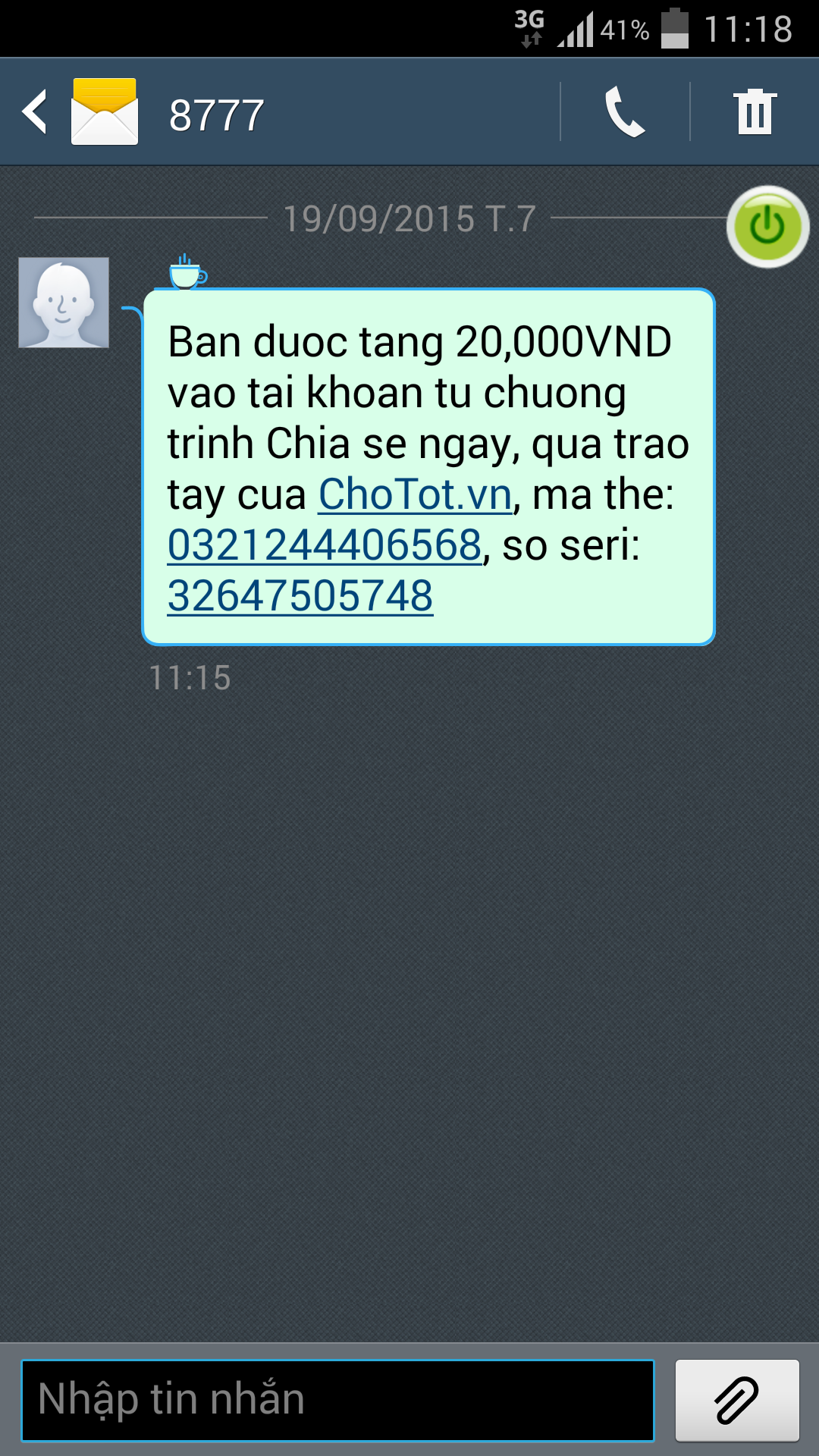Attach a file with the paperclip
The image size is (819, 1456).
click(736, 1400)
